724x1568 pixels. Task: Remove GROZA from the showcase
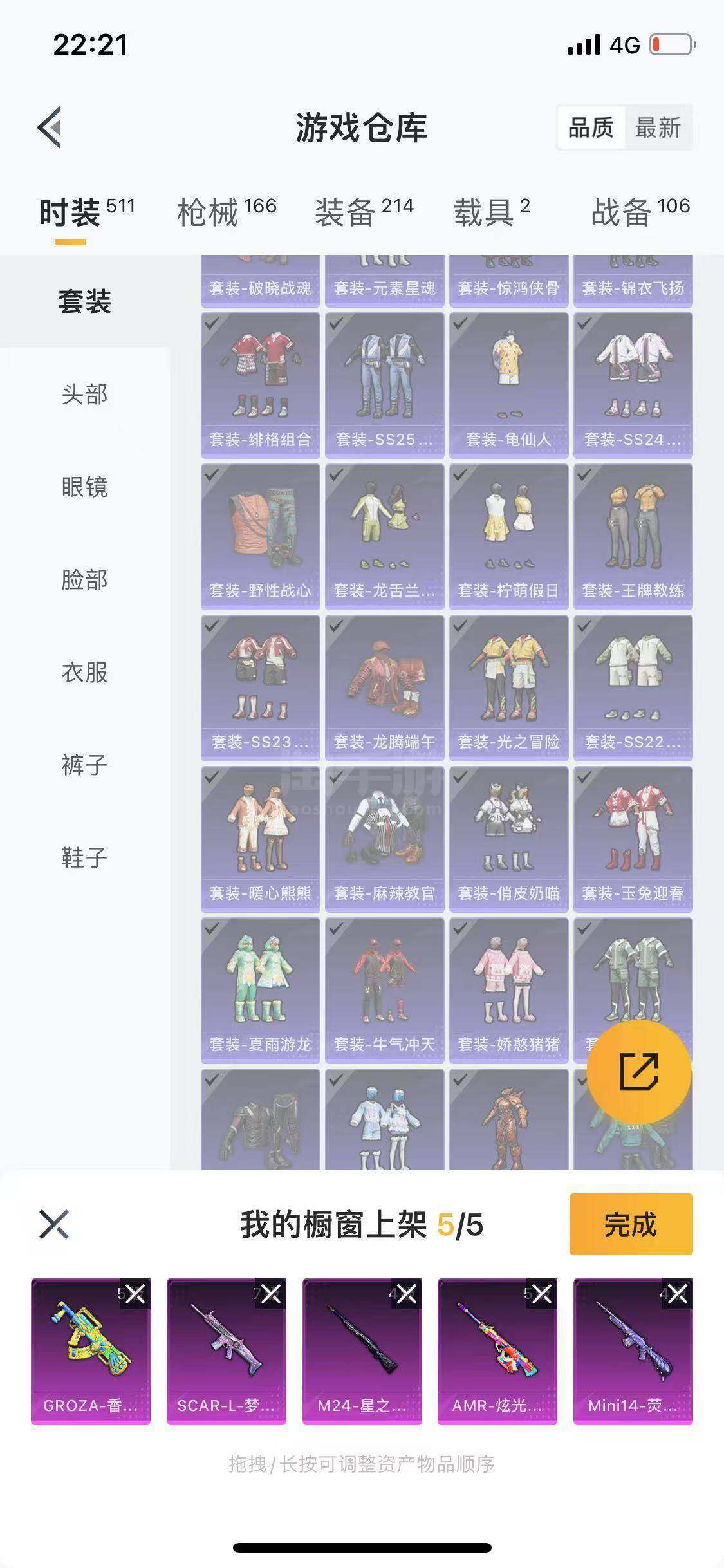tap(135, 1294)
